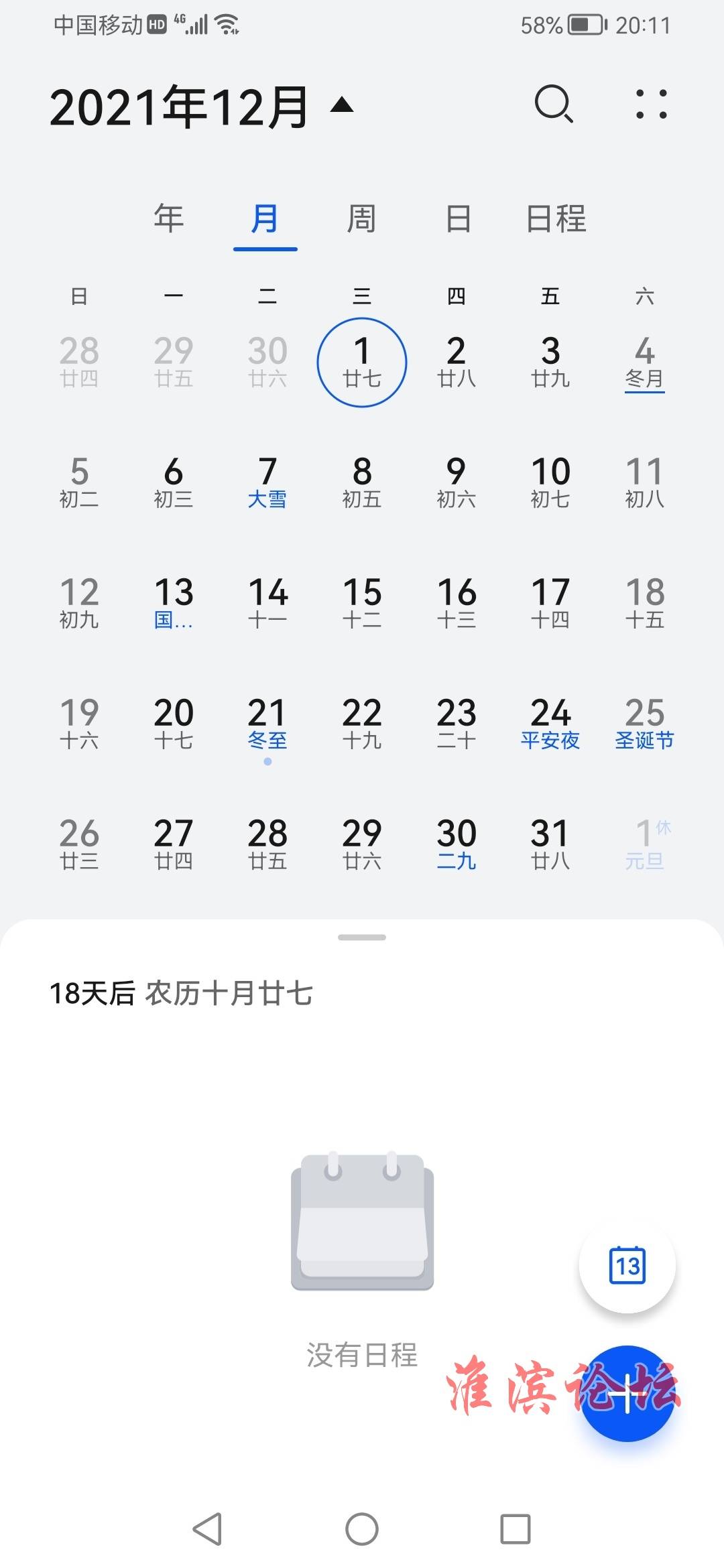Viewport: 724px width, 1568px height.
Task: Add a new event with plus button
Action: click(x=627, y=1394)
